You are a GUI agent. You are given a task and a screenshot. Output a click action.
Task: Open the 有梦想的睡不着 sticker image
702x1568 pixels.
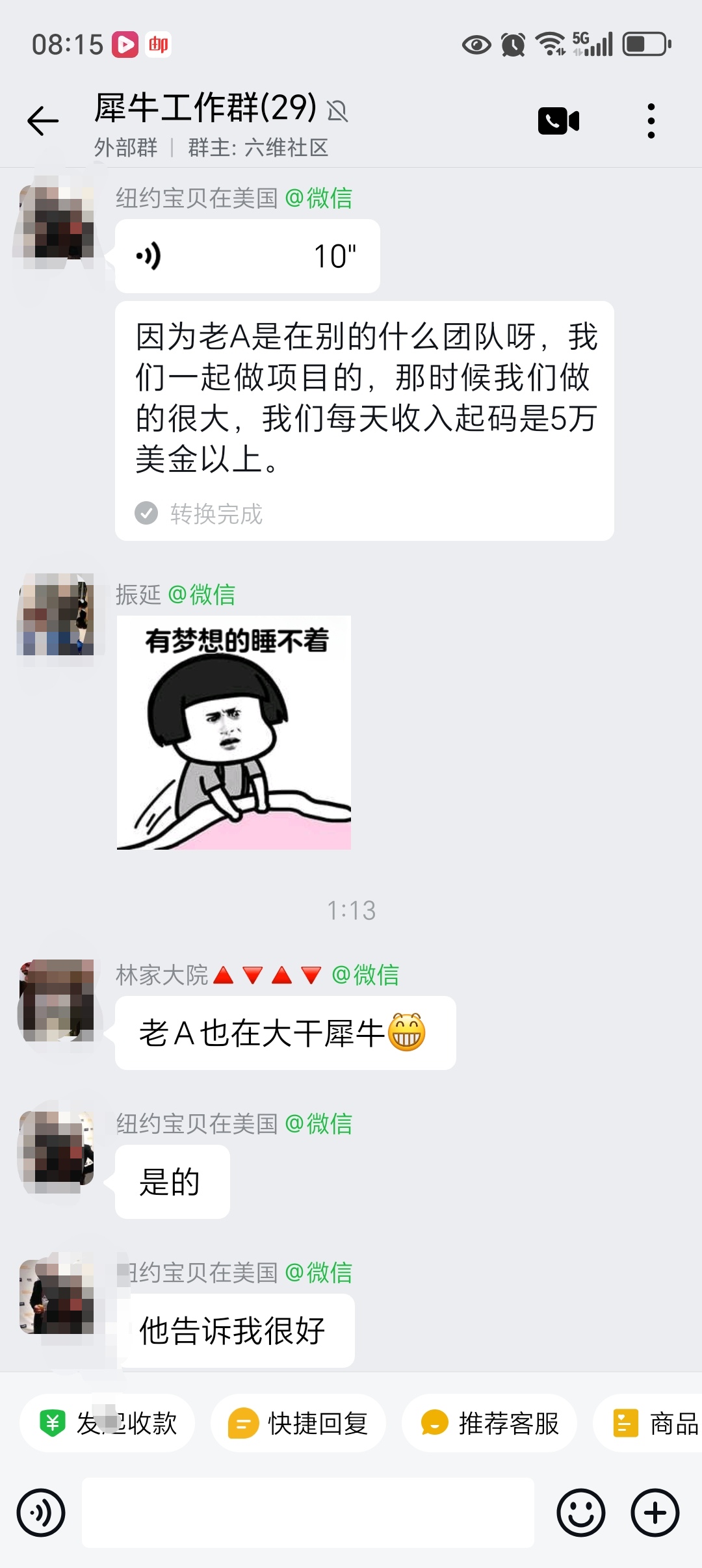coord(234,733)
